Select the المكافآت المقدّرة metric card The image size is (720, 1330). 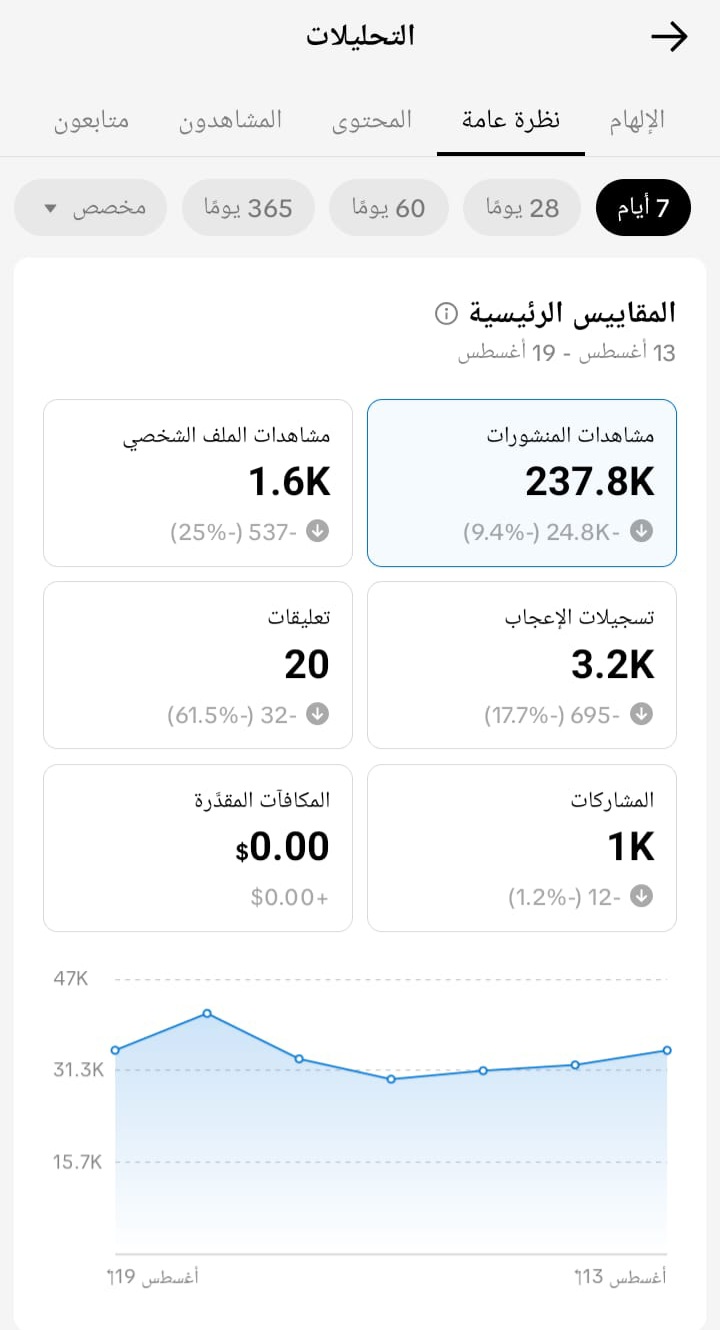[x=198, y=848]
